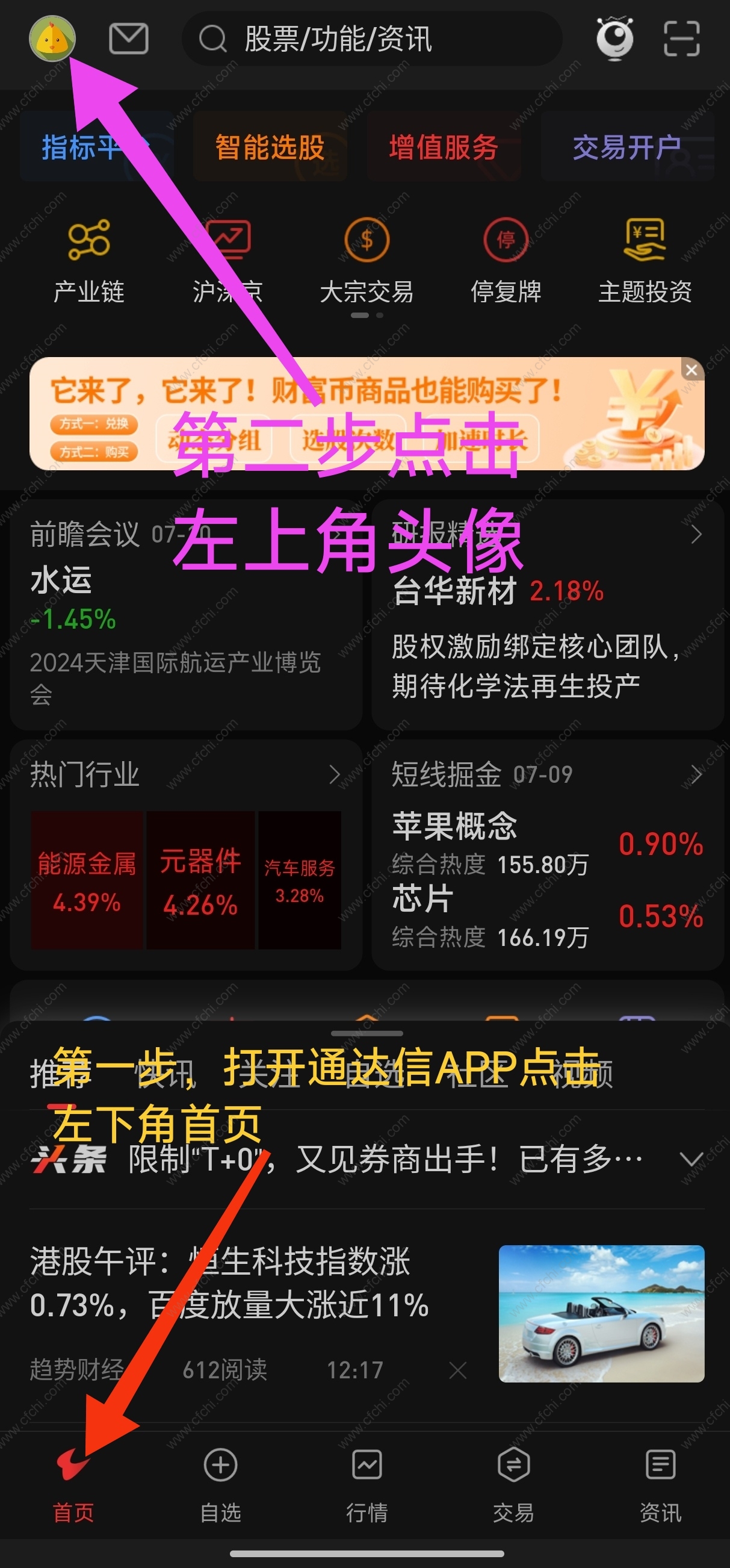Open the robot assistant icon
This screenshot has width=730, height=1568.
coord(614,39)
